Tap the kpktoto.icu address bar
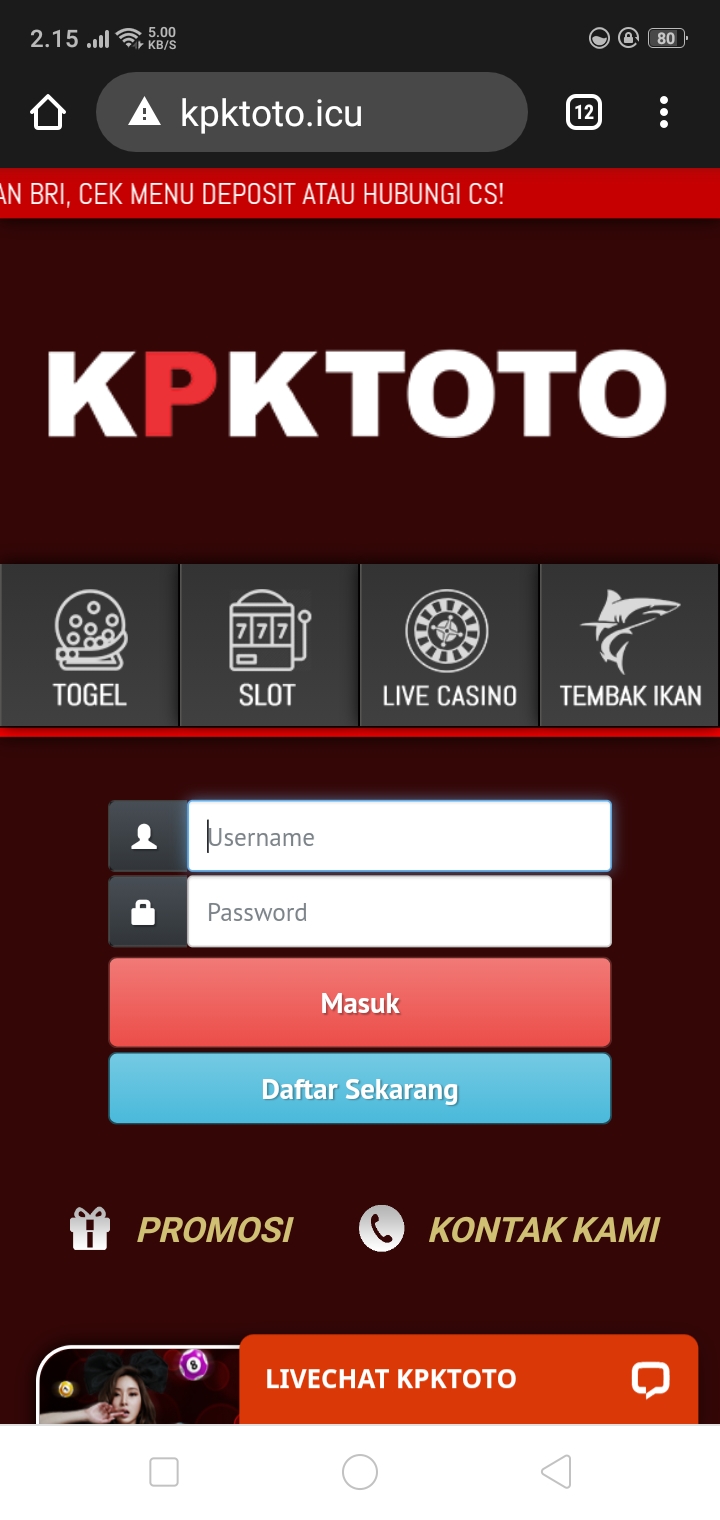This screenshot has width=720, height=1520. (x=310, y=113)
